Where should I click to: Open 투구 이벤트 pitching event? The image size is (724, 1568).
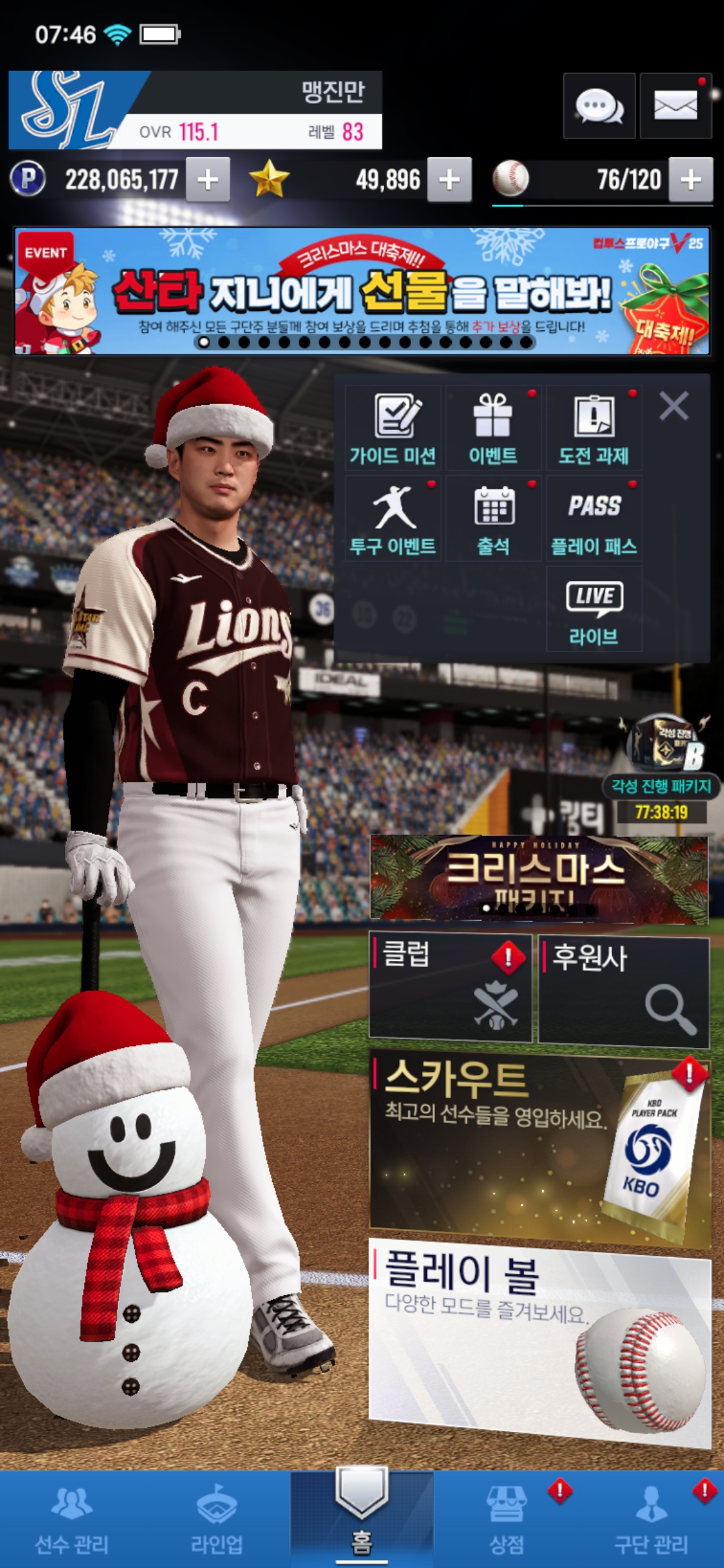393,518
